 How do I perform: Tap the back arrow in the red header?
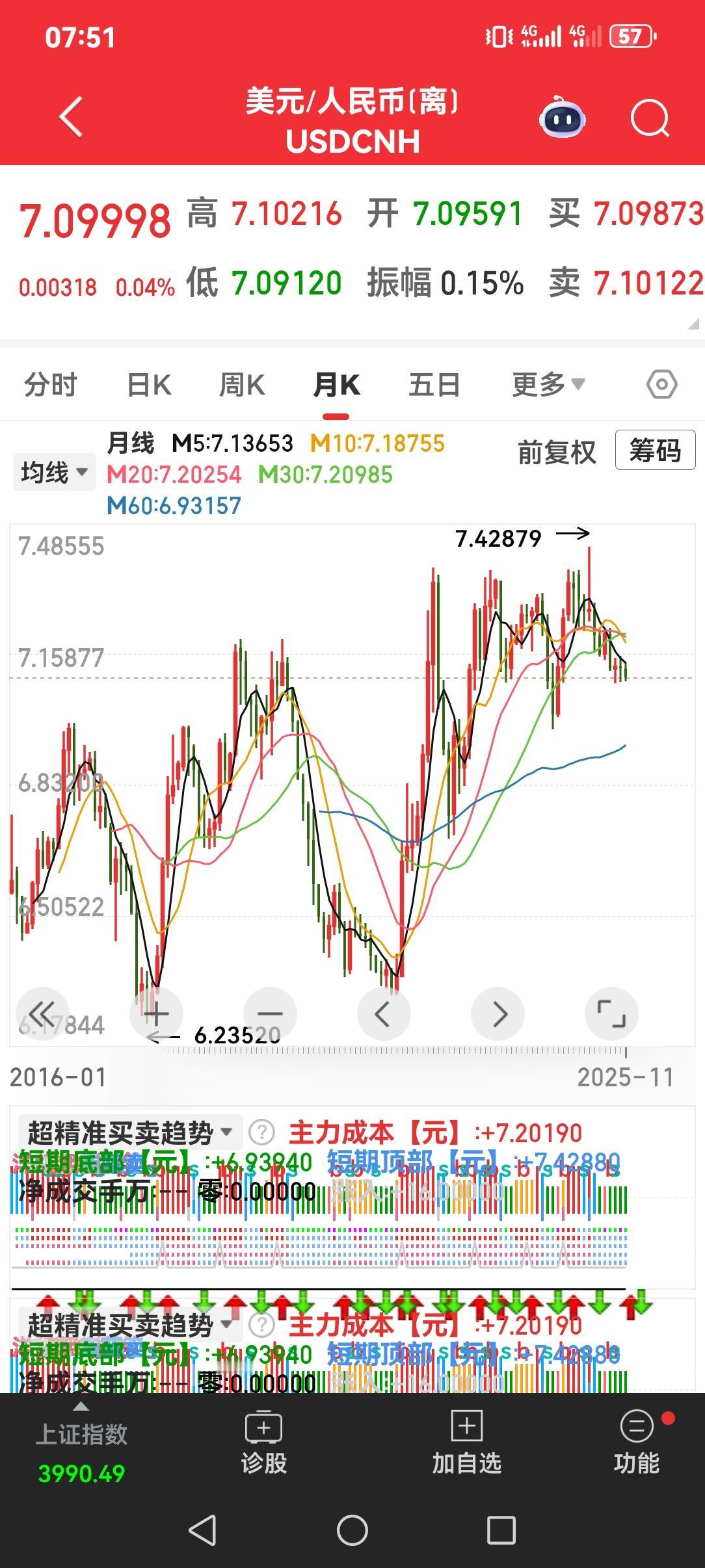[68, 117]
